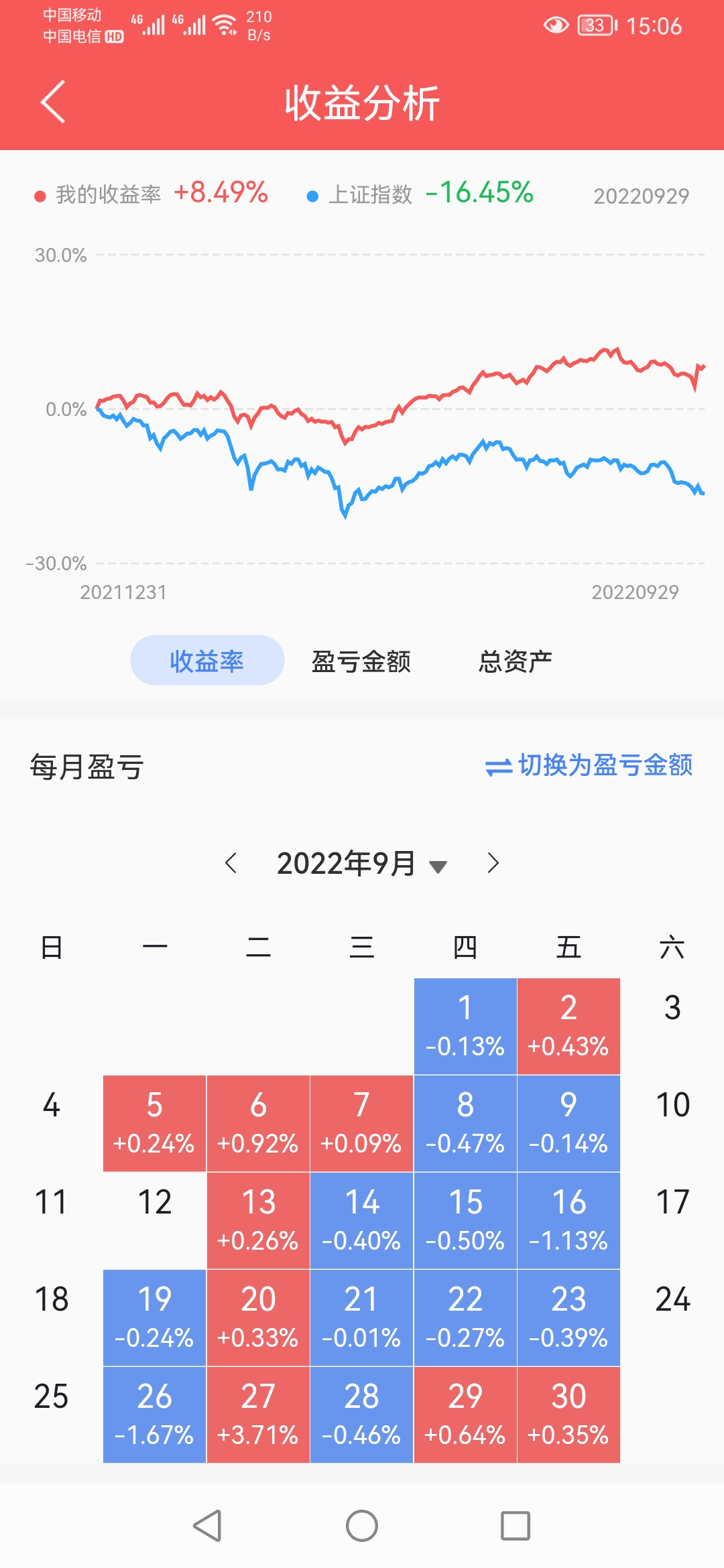Viewport: 724px width, 1568px height.
Task: Open the system recent apps button
Action: (516, 1526)
